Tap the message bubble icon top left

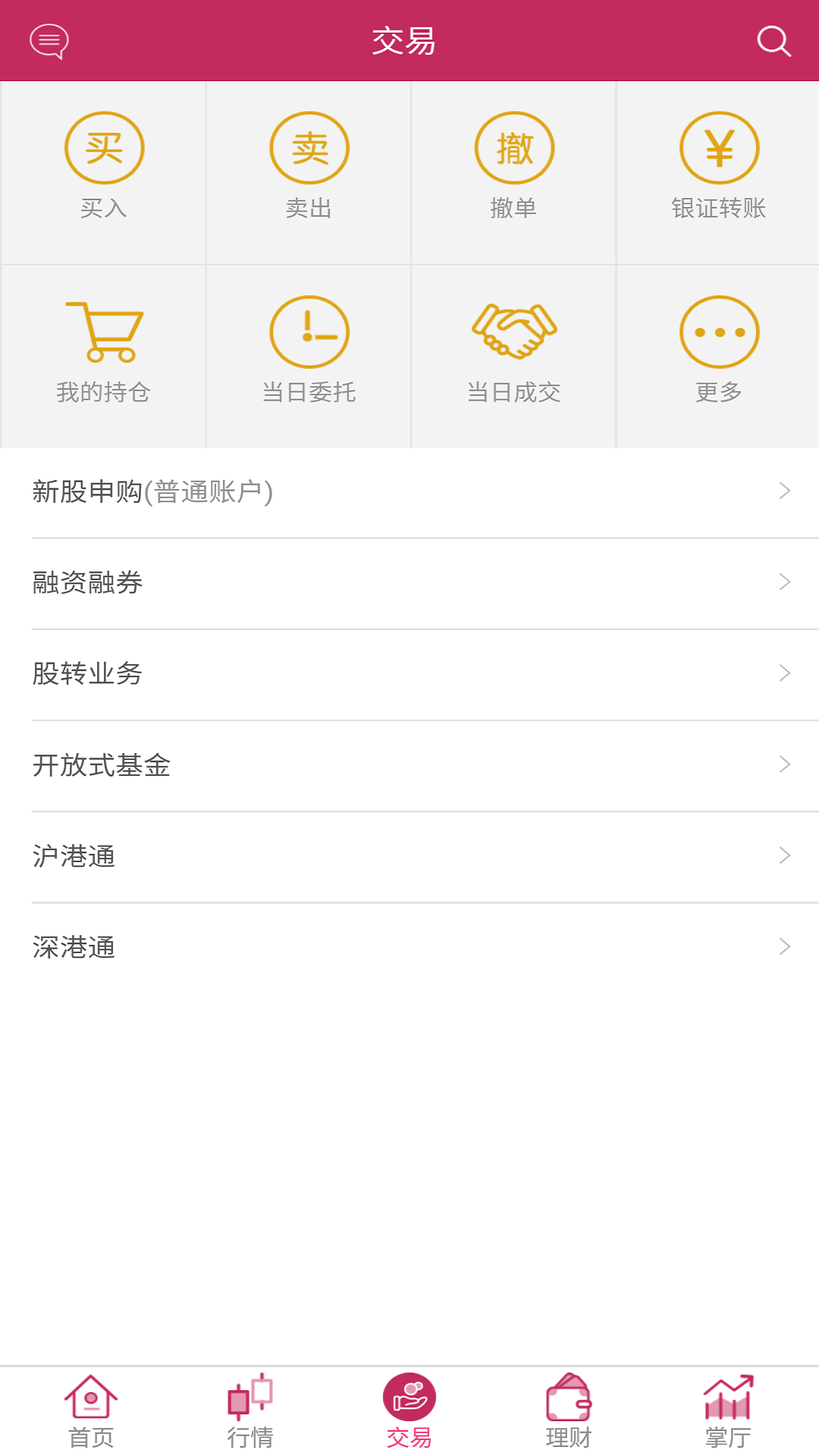(47, 41)
